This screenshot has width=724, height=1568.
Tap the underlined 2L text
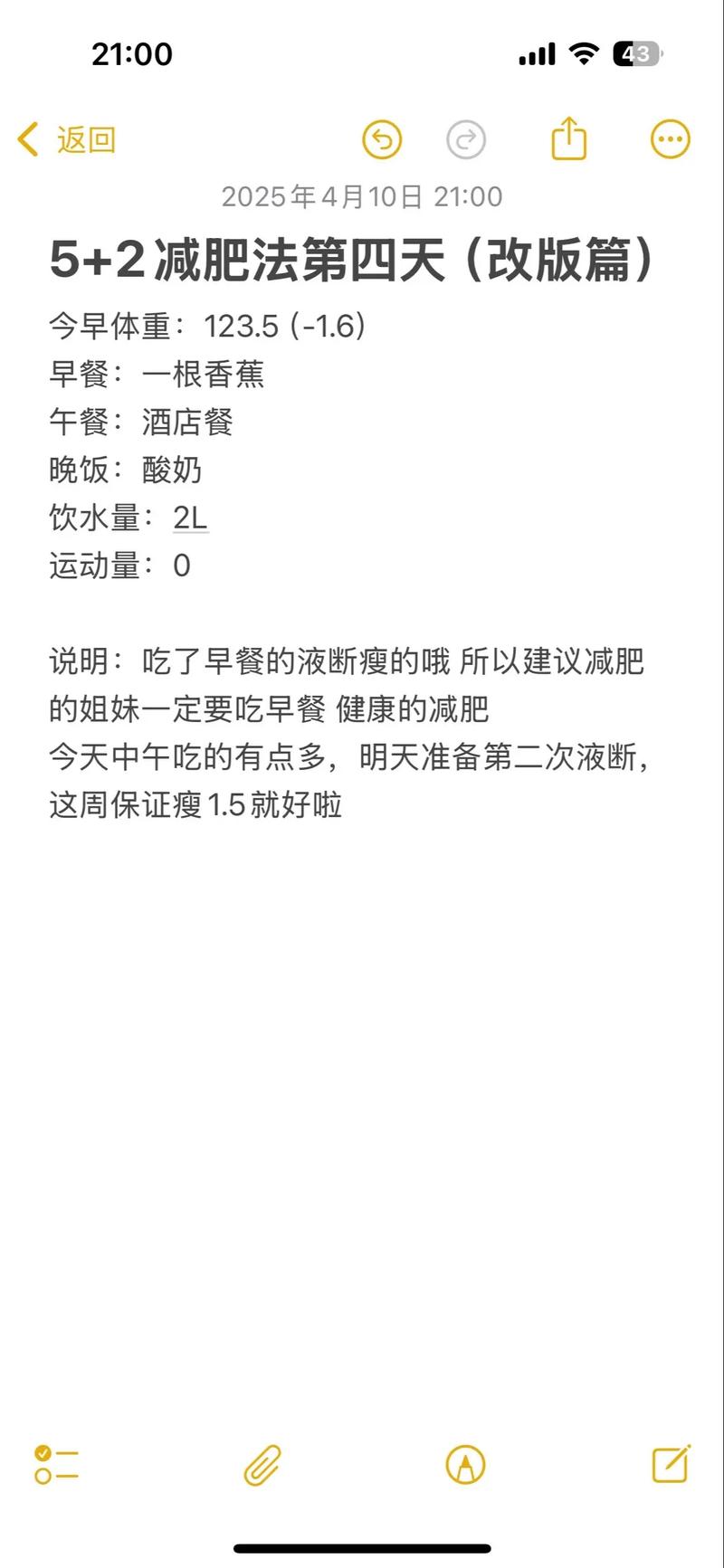click(x=190, y=518)
